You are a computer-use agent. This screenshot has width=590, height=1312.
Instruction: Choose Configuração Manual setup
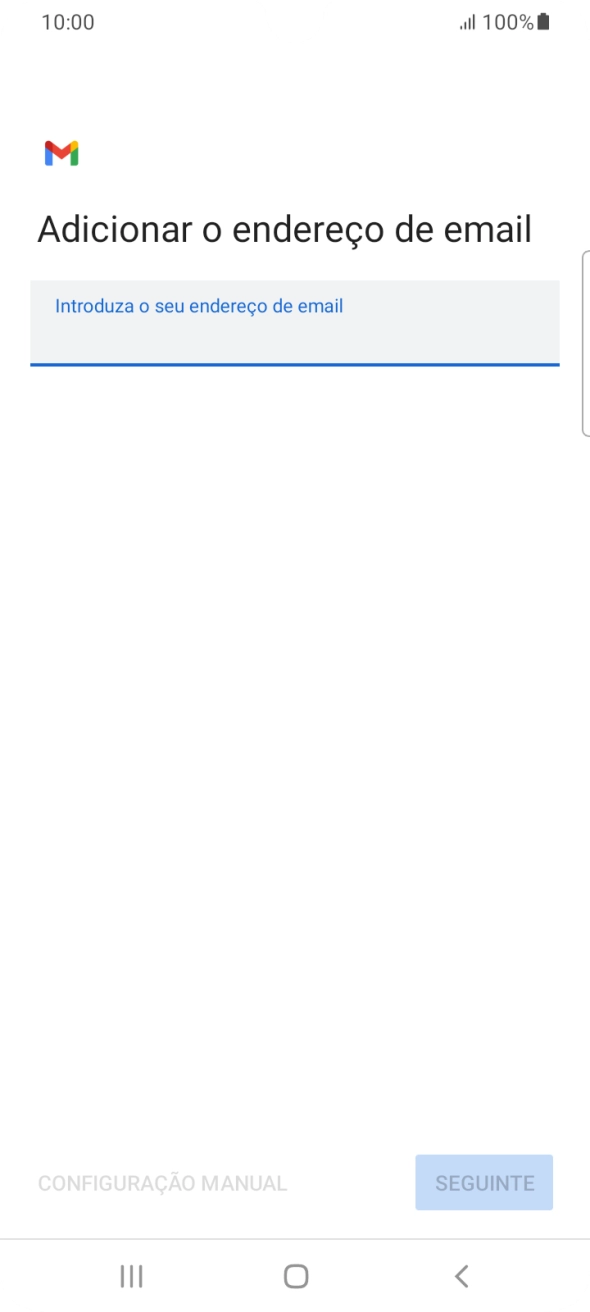163,1184
